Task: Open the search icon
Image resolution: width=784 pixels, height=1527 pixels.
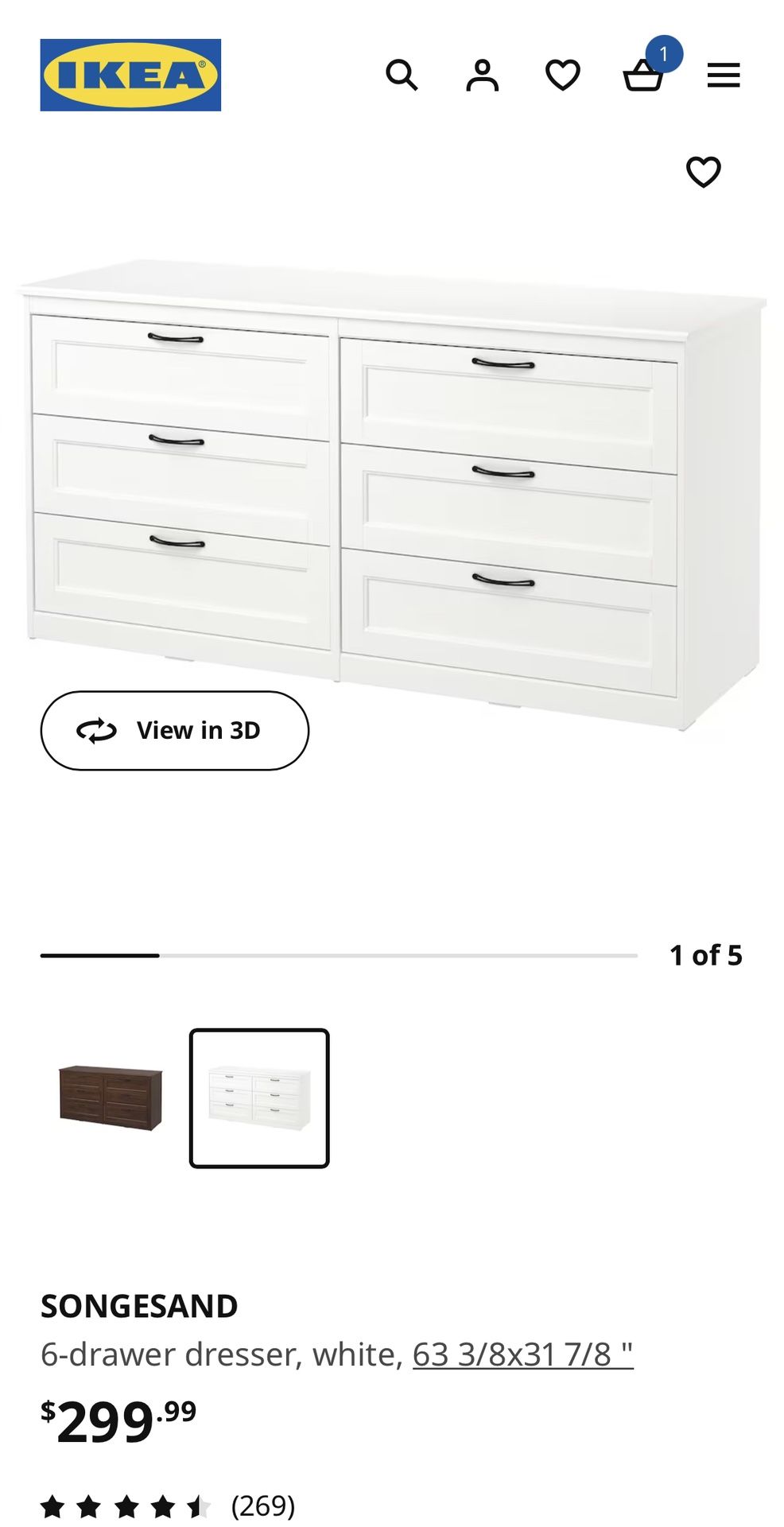Action: point(402,76)
